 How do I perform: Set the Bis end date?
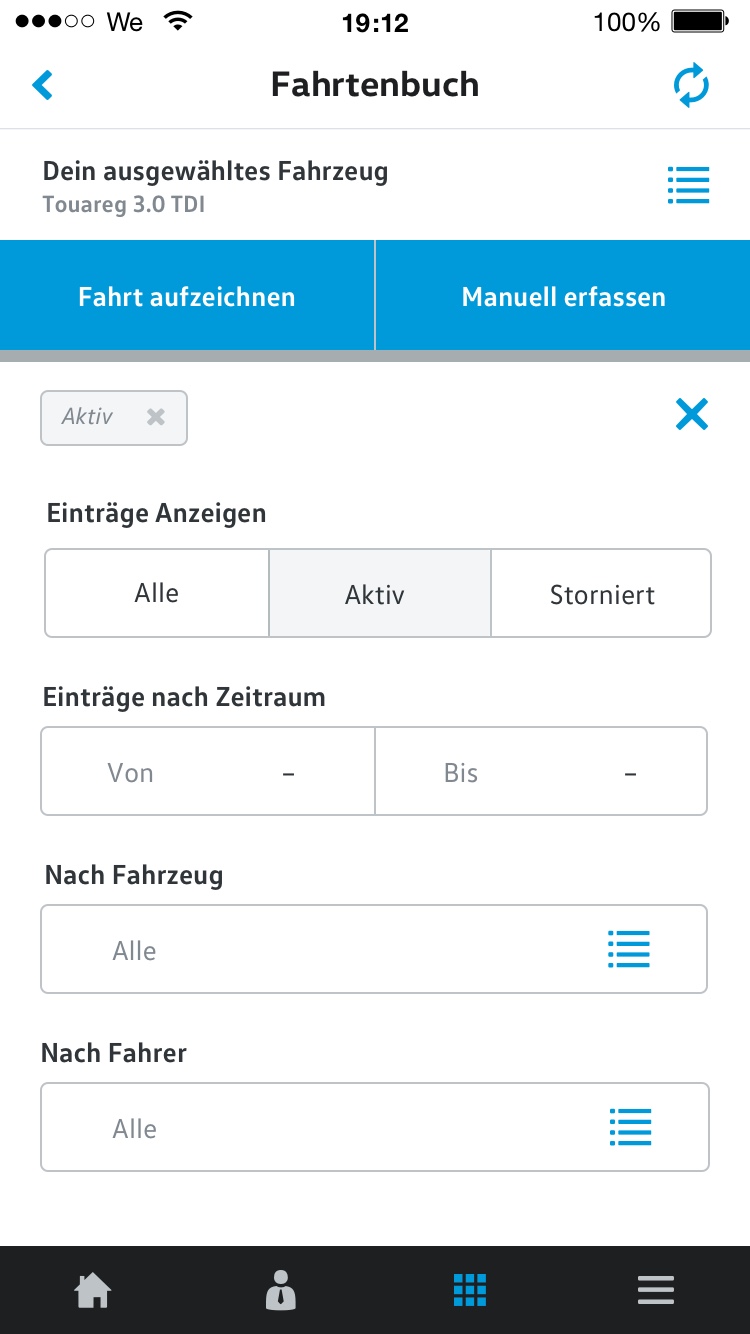point(541,771)
